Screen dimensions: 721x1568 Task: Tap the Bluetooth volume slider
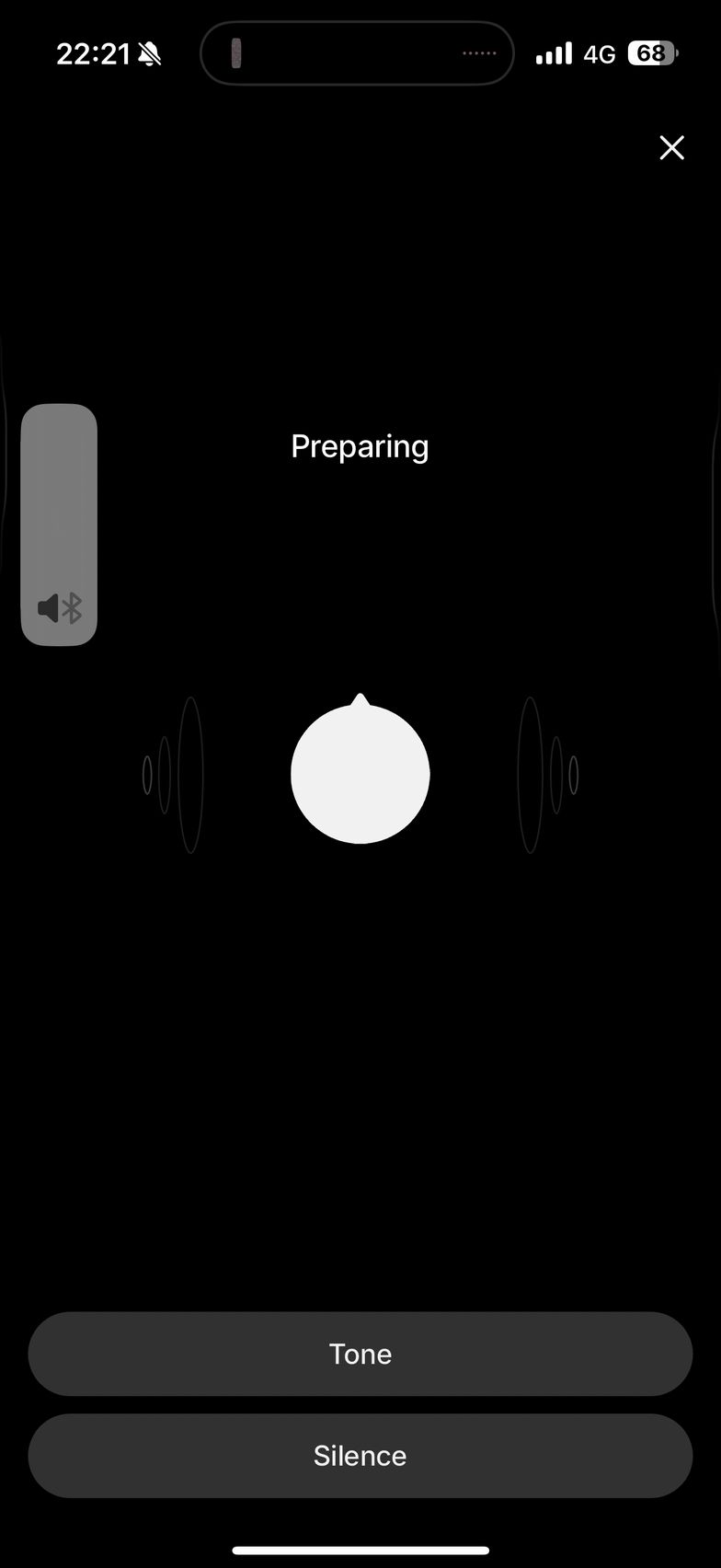[x=59, y=525]
